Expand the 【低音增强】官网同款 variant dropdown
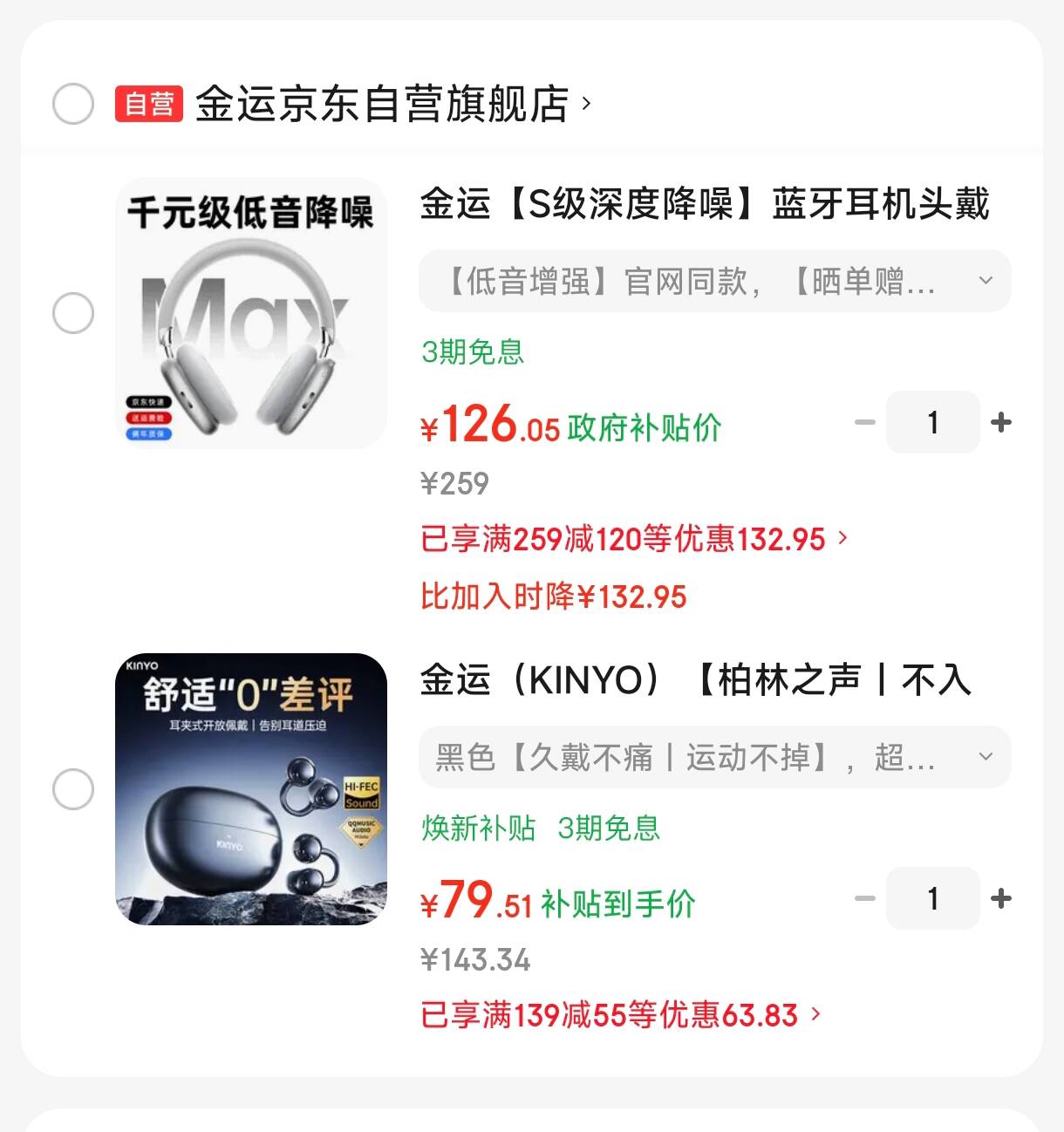This screenshot has width=1064, height=1132. (714, 281)
